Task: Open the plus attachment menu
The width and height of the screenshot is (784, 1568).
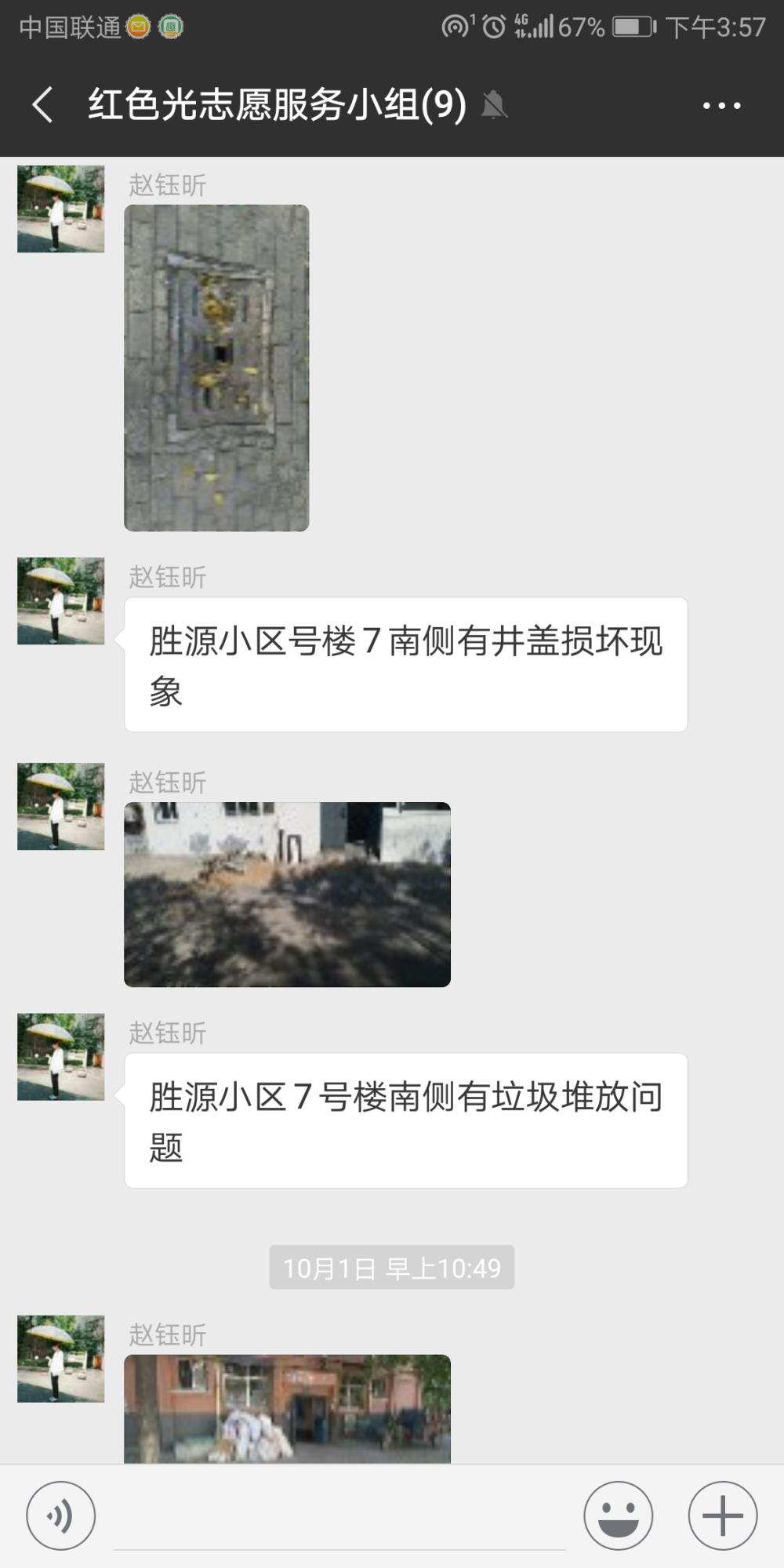Action: tap(722, 1515)
